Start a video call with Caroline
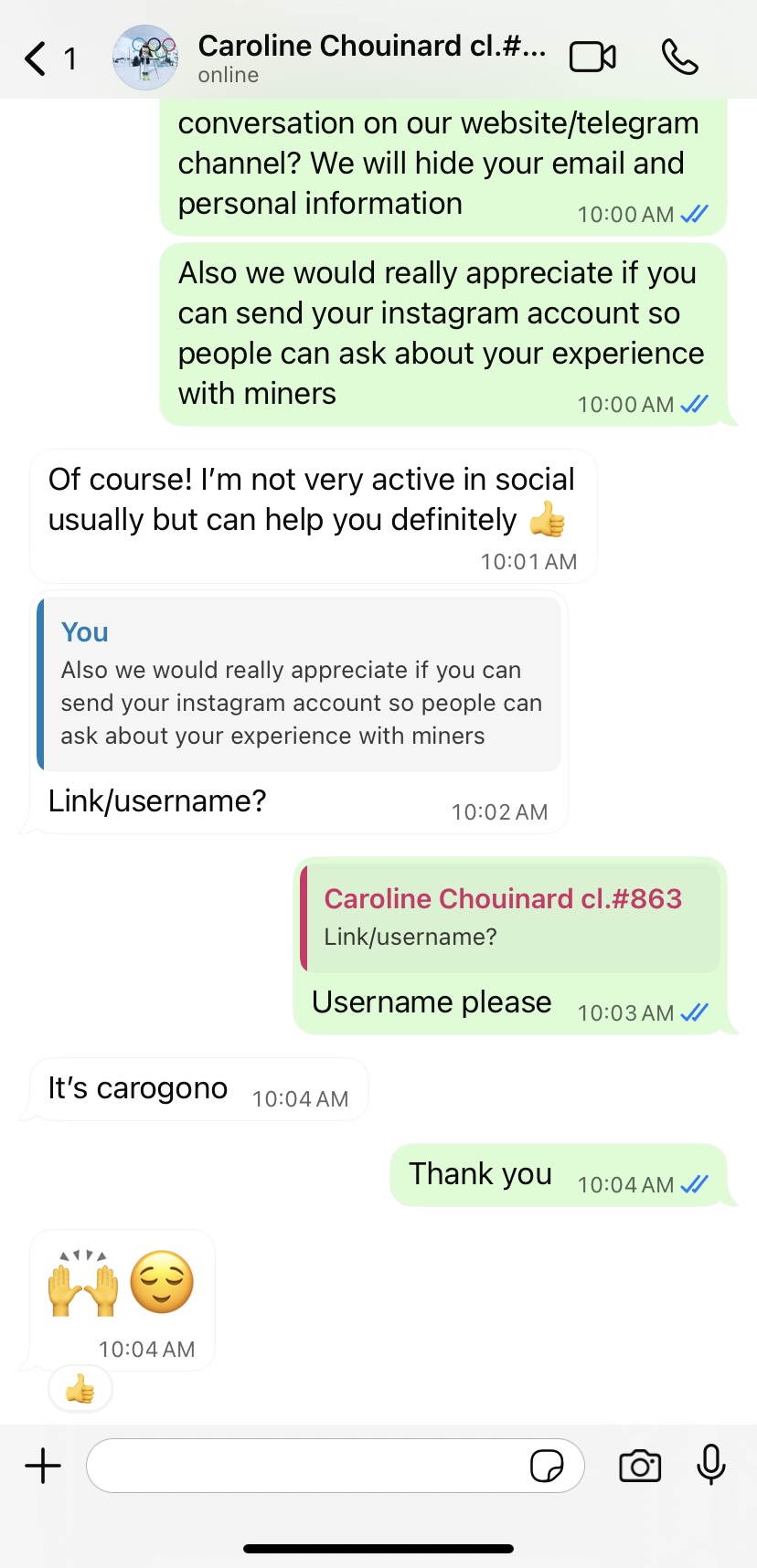 (592, 58)
